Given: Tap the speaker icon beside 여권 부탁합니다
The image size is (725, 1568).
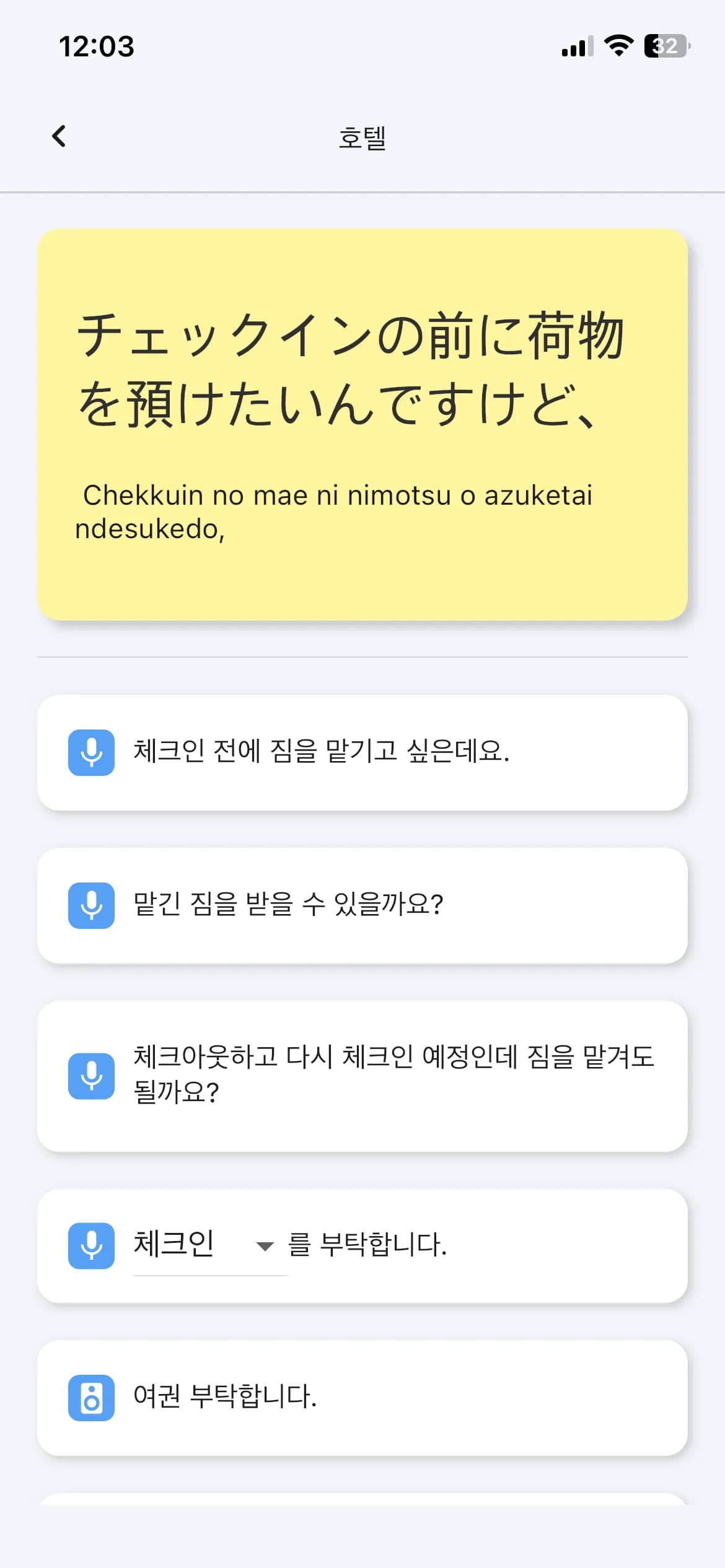Looking at the screenshot, I should [x=91, y=1398].
